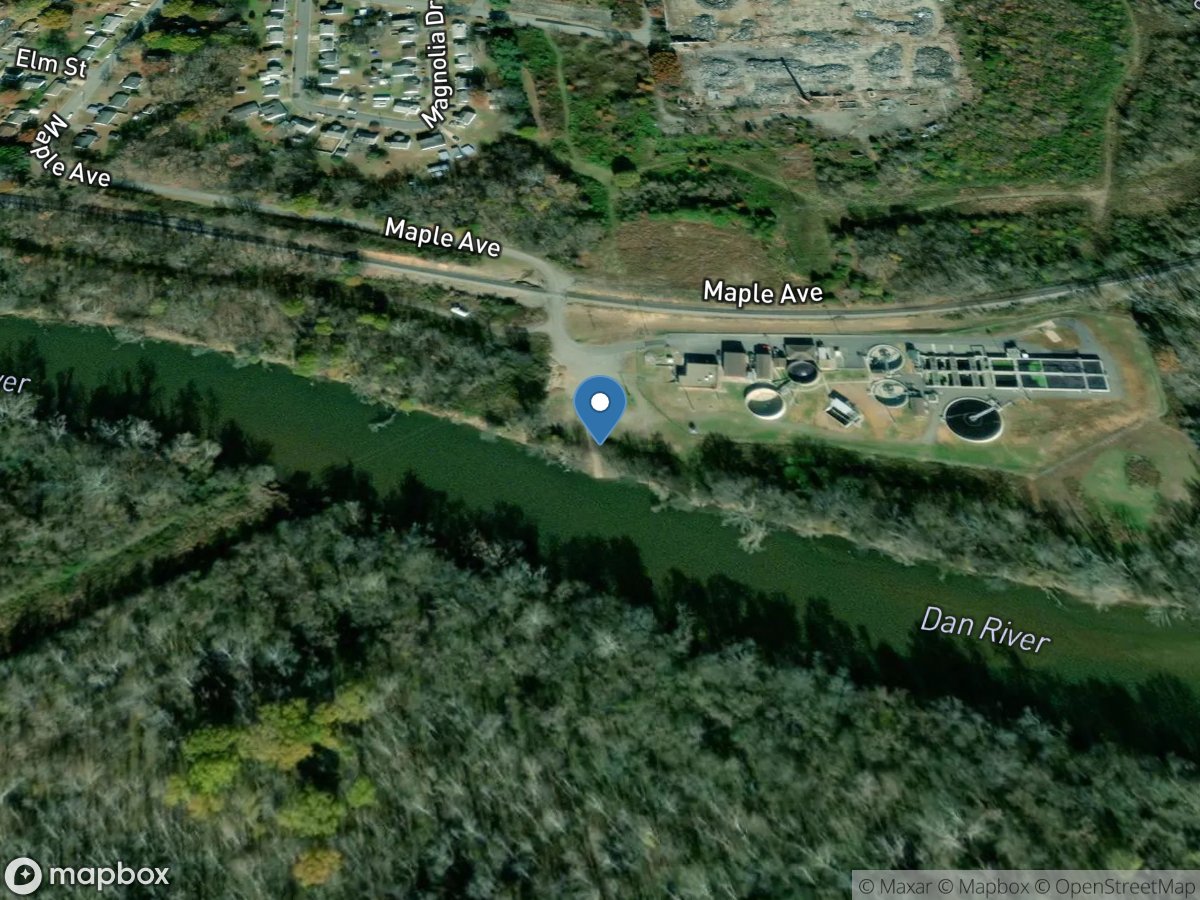1200x900 pixels.
Task: Open the © Maxar attribution link
Action: 896,886
